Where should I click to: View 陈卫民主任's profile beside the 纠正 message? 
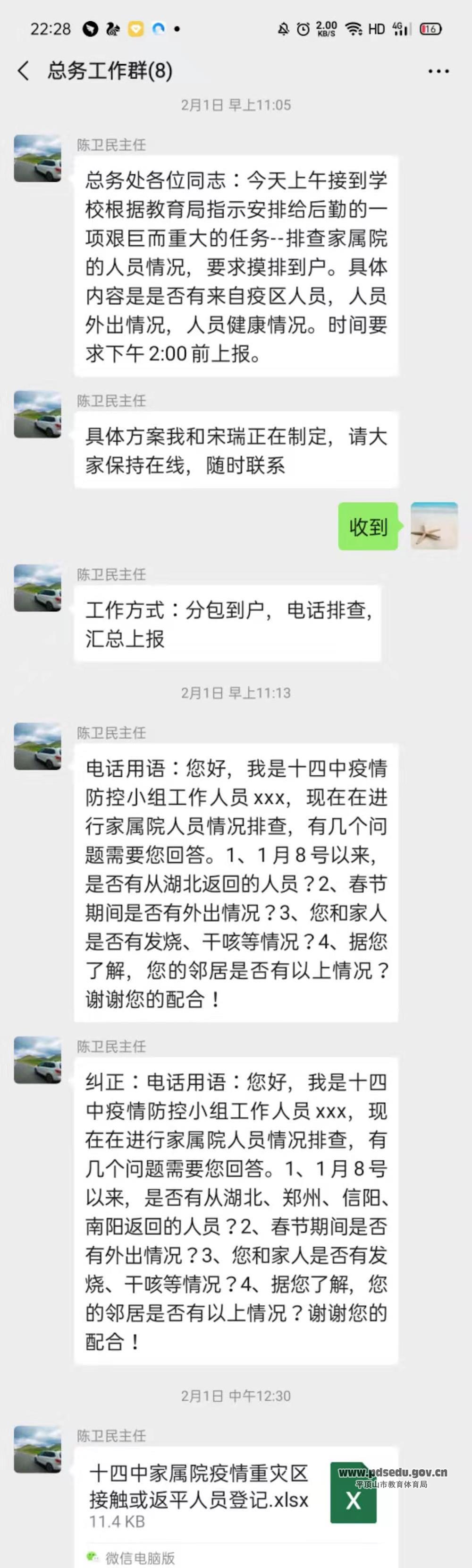point(38,1060)
